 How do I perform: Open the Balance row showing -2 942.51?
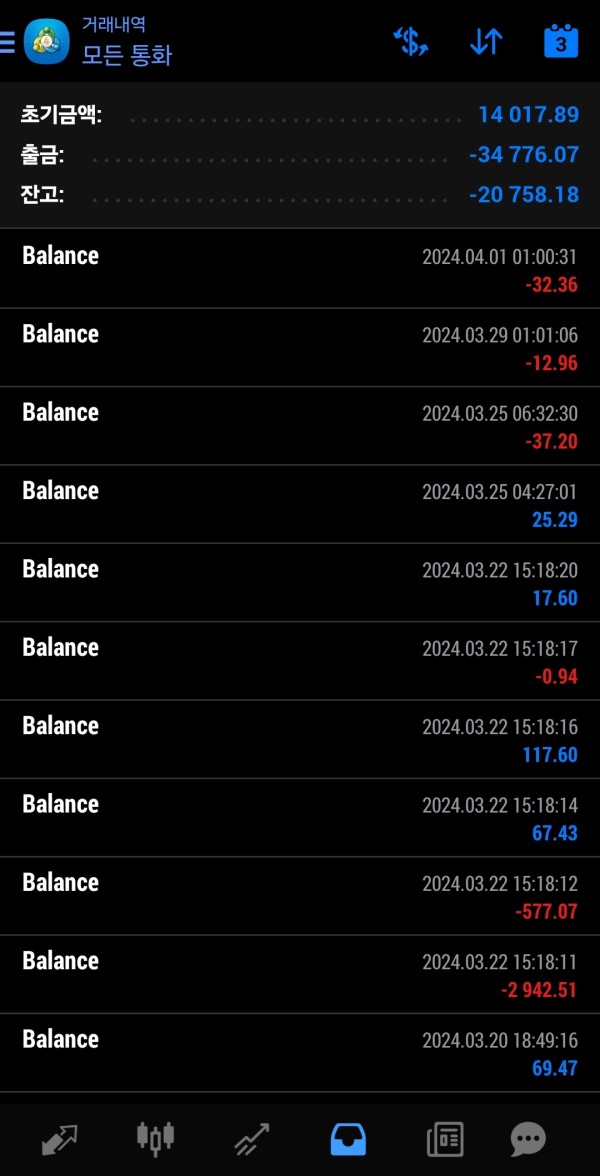click(300, 974)
